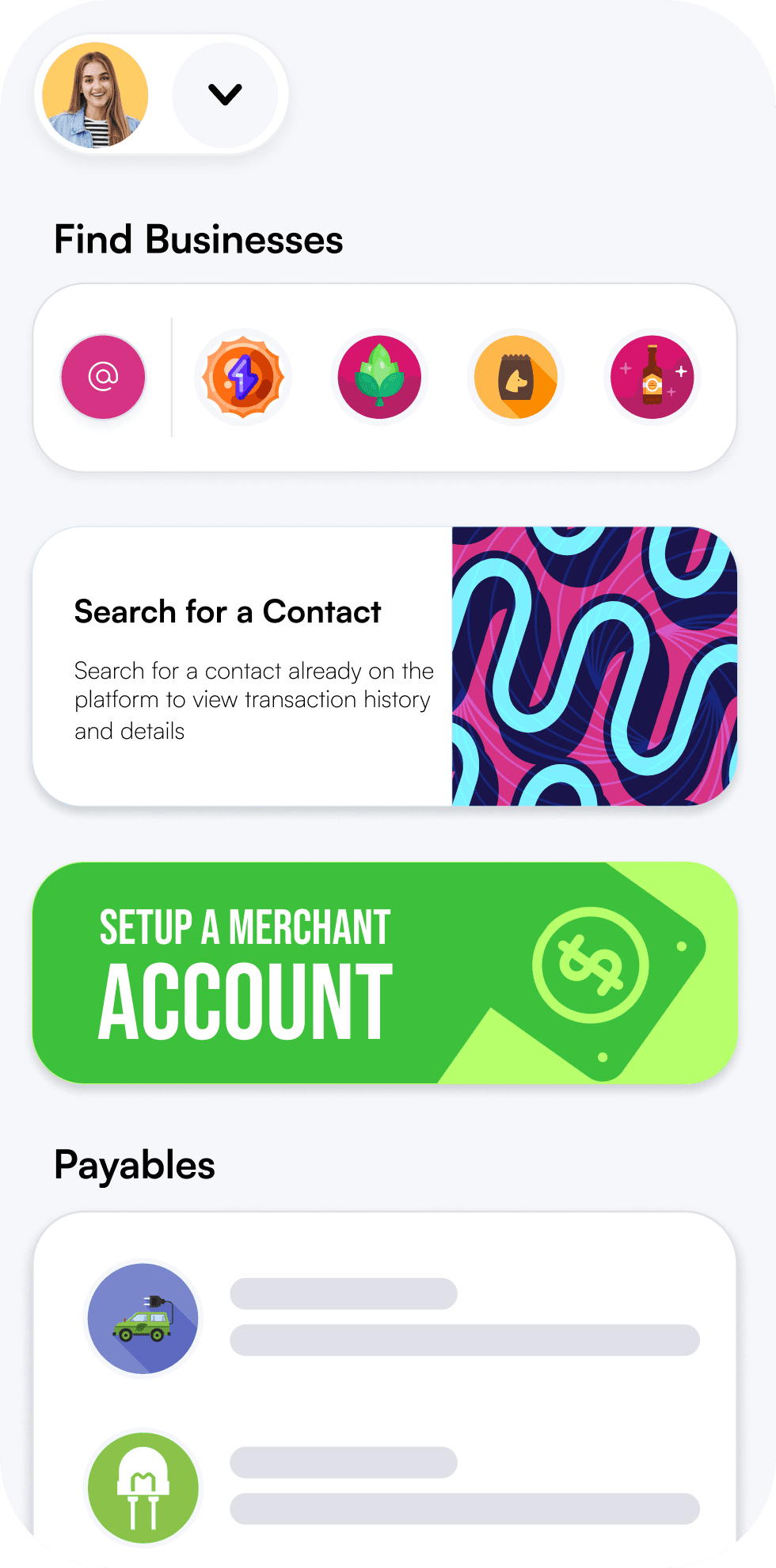Screen dimensions: 776x1568
Task: Select the lightning badge business icon
Action: (243, 377)
